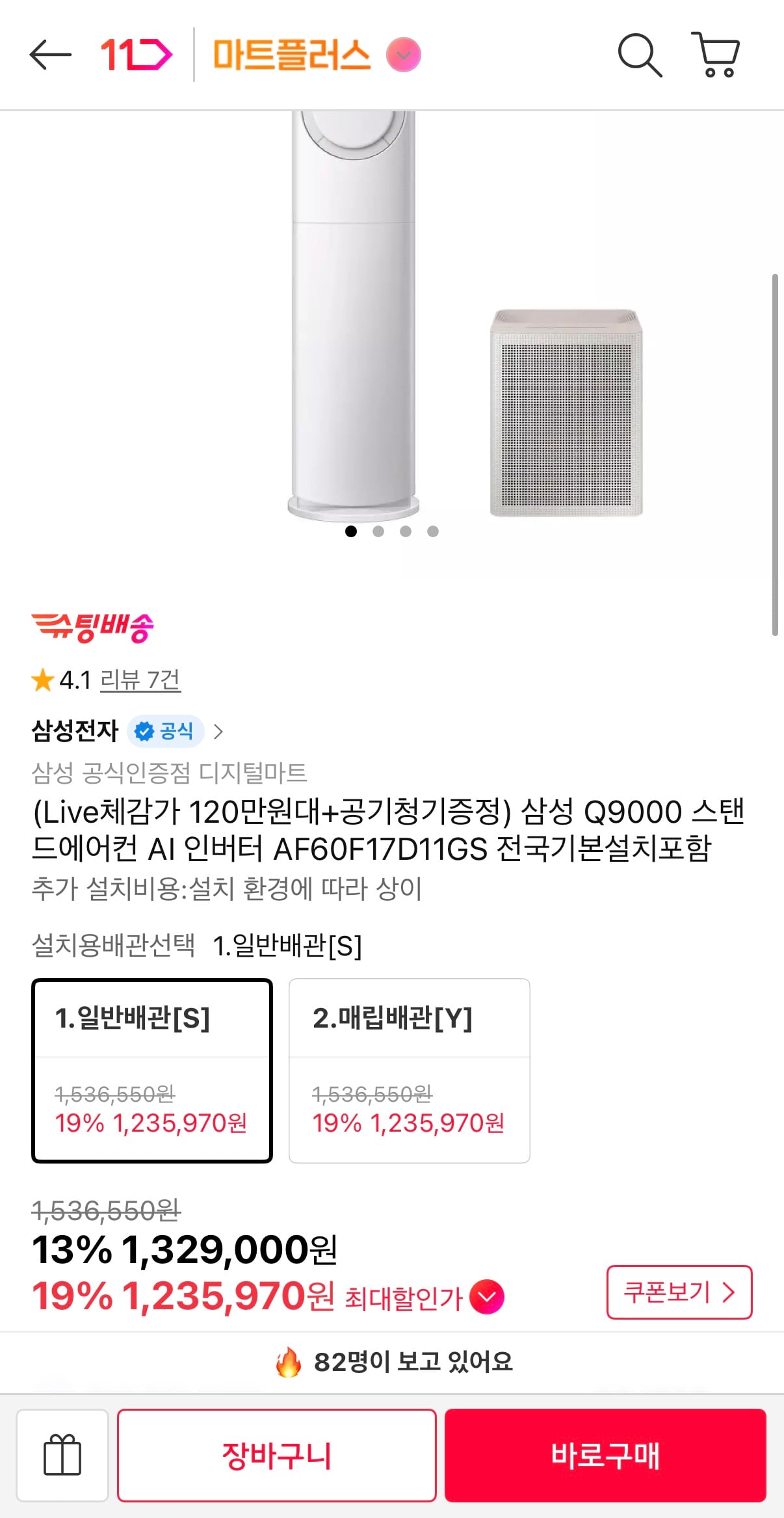Tap the 11st logo
784x1518 pixels.
point(135,55)
